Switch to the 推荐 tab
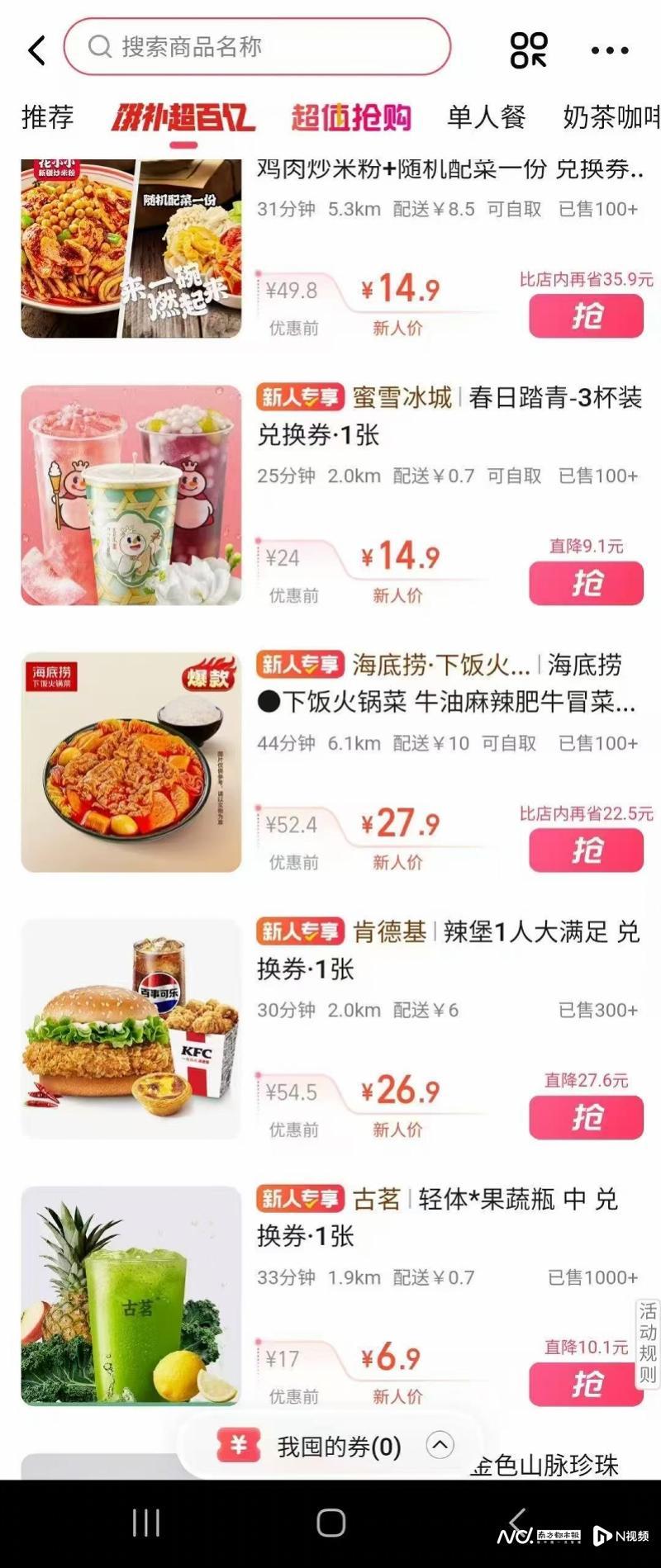This screenshot has height=1568, width=661. (47, 117)
